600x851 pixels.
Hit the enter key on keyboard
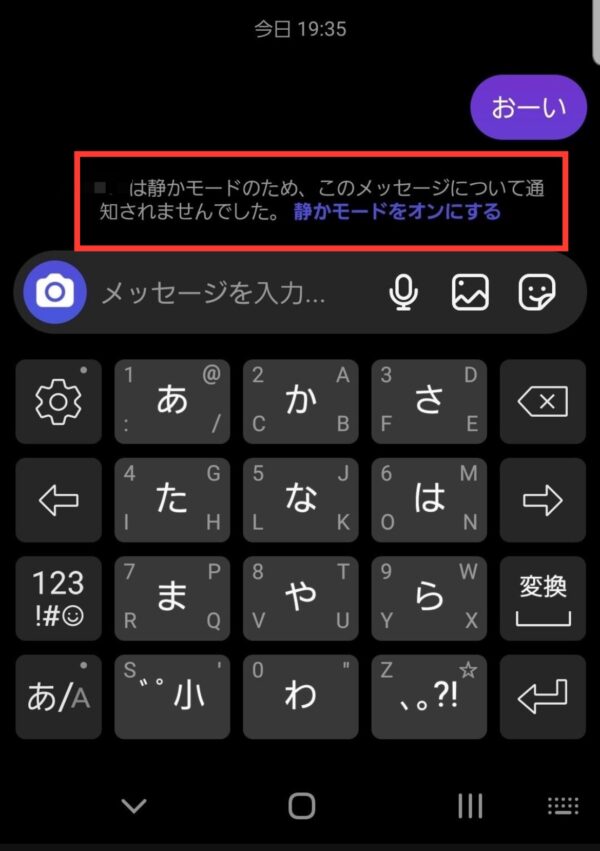pos(543,697)
